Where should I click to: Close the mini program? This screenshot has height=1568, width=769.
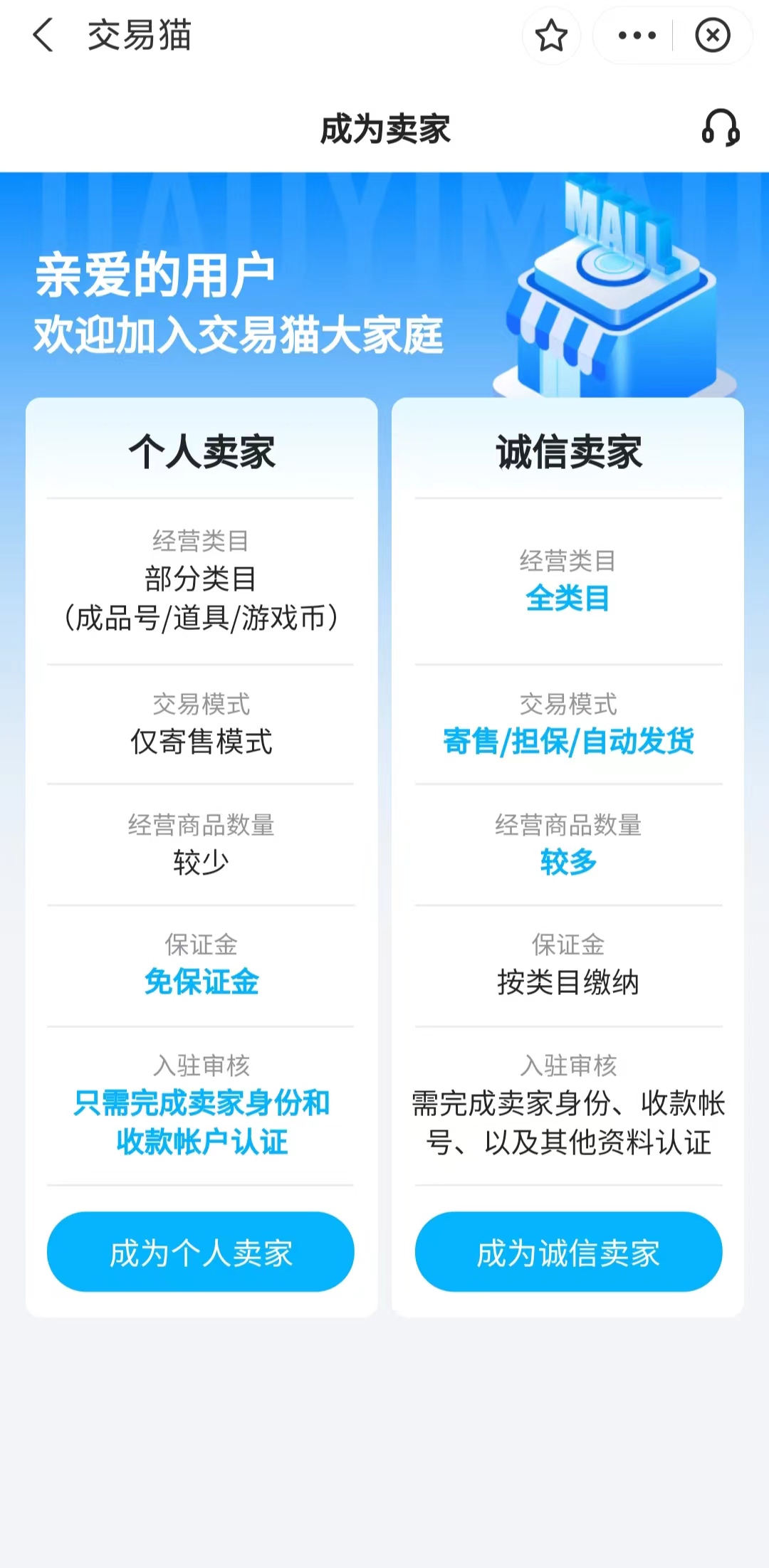coord(713,36)
